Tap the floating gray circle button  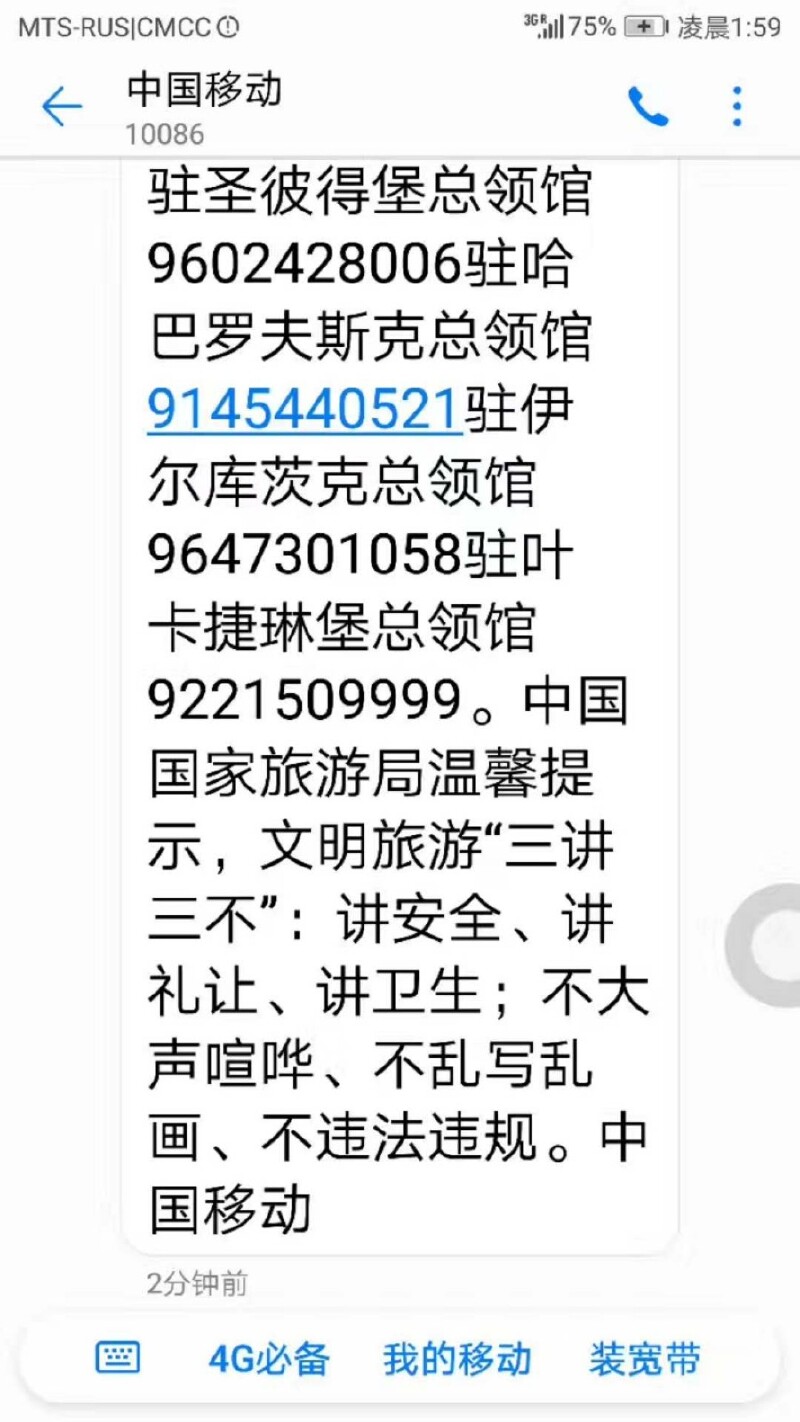tap(764, 945)
